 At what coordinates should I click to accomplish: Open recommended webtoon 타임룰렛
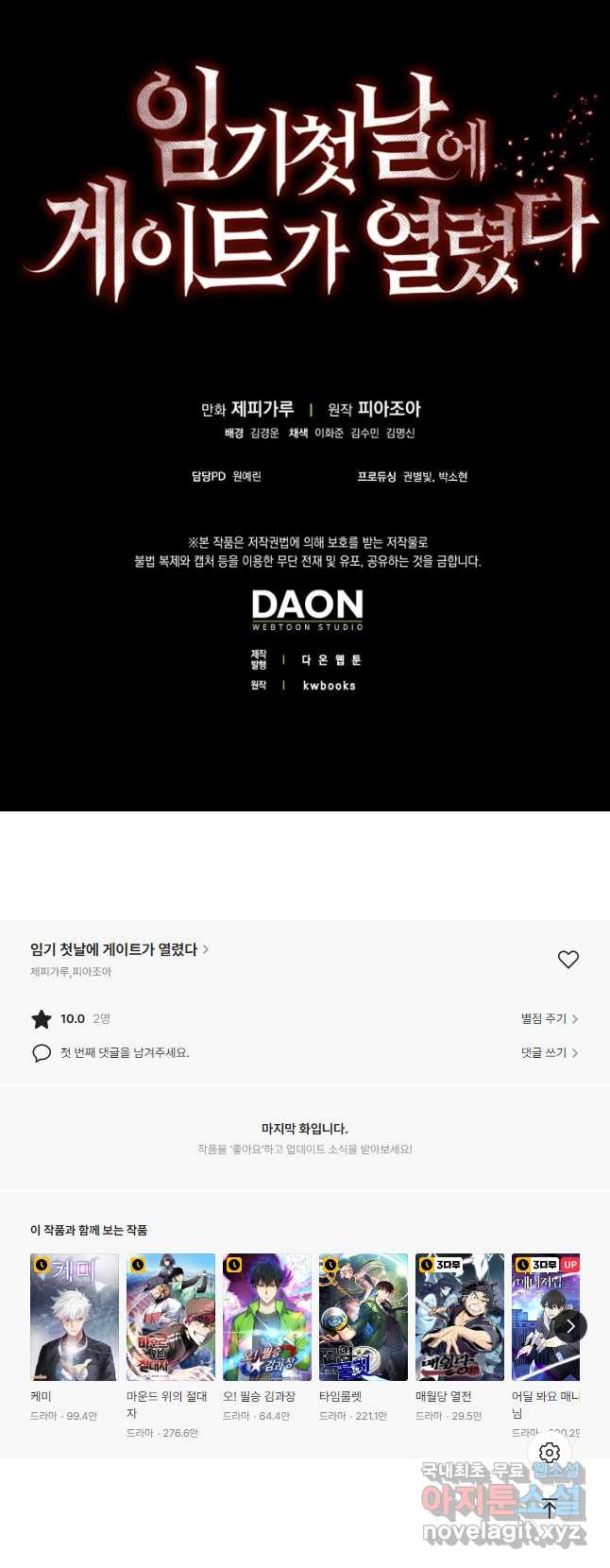click(364, 1317)
